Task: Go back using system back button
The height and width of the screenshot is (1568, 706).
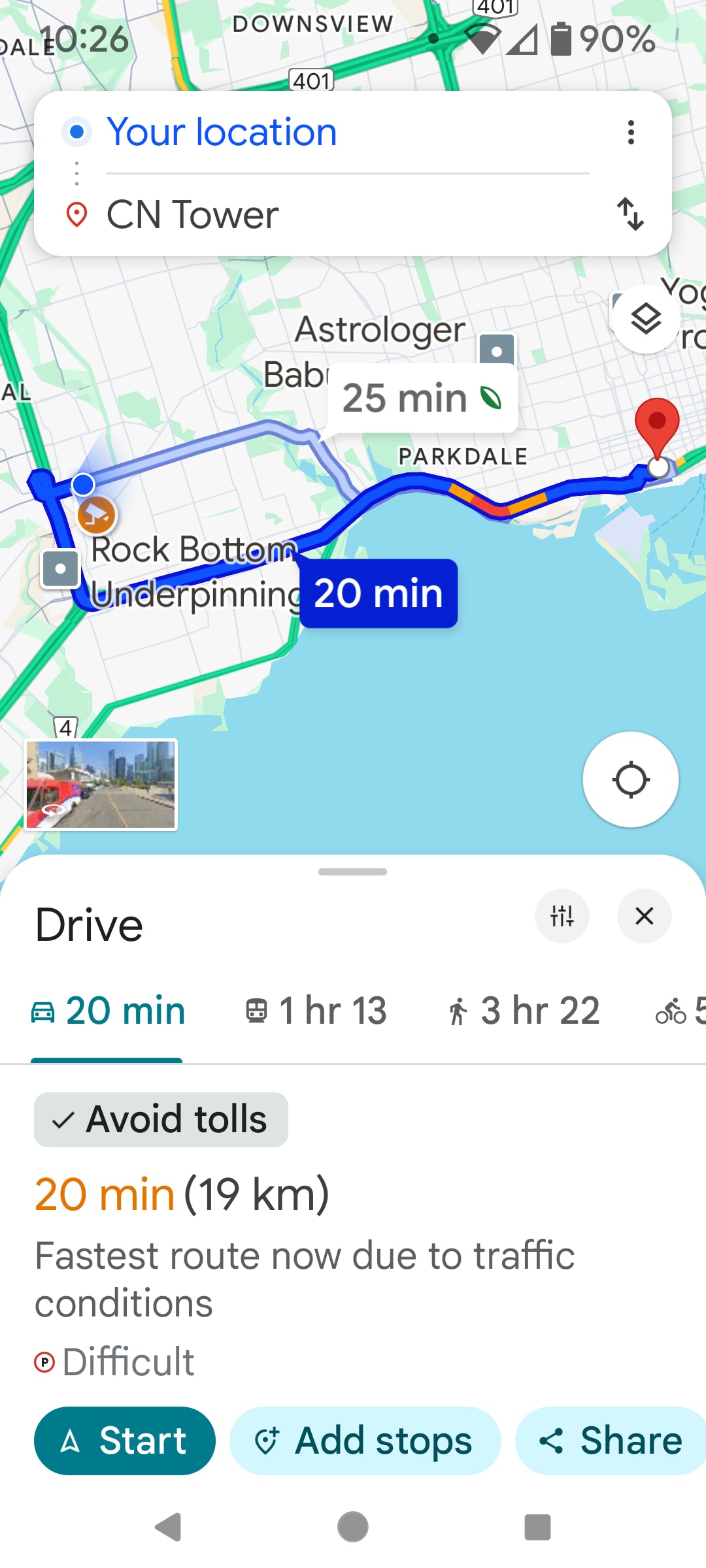Action: [168, 1527]
